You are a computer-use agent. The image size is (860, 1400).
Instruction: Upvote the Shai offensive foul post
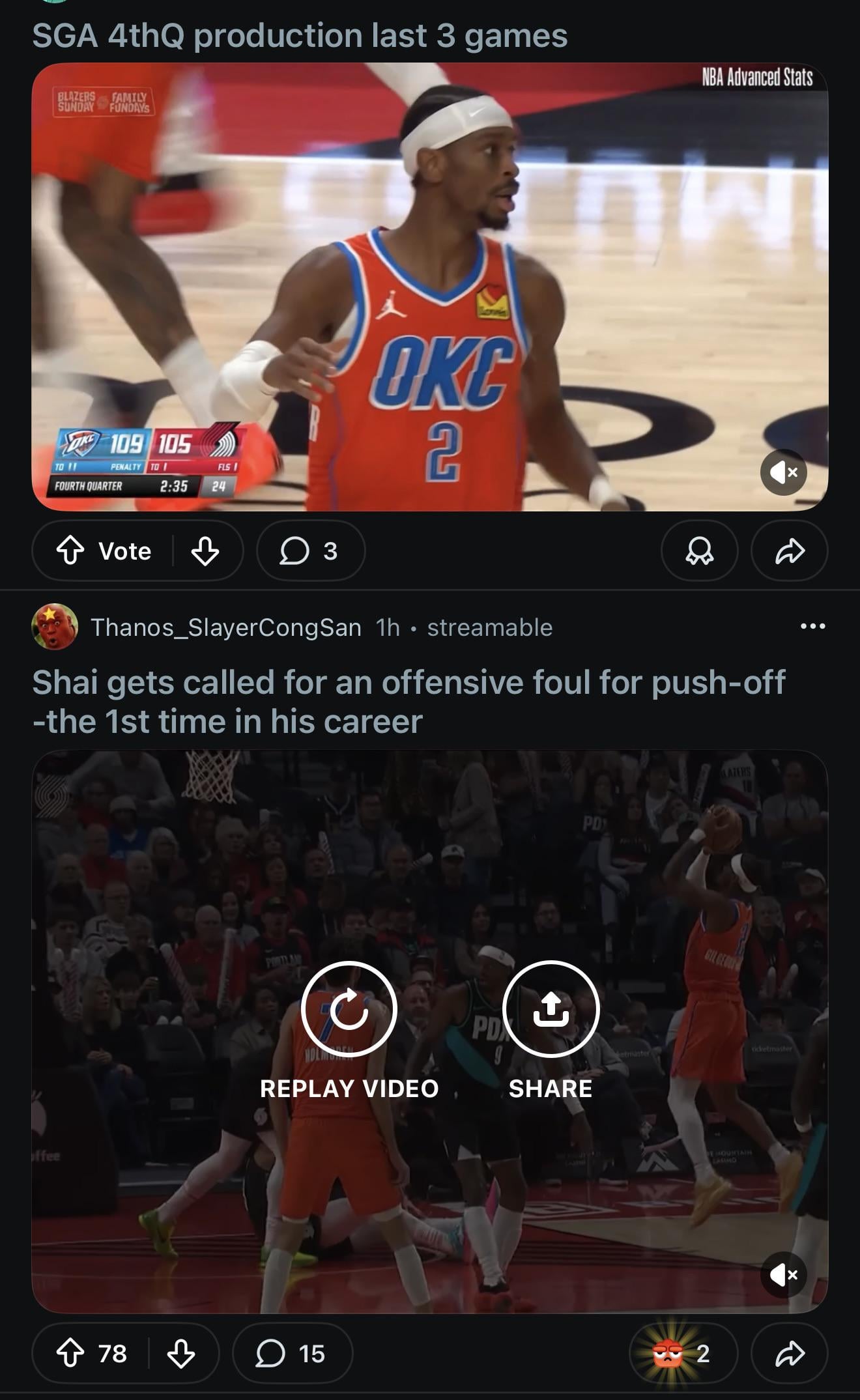tap(71, 1353)
